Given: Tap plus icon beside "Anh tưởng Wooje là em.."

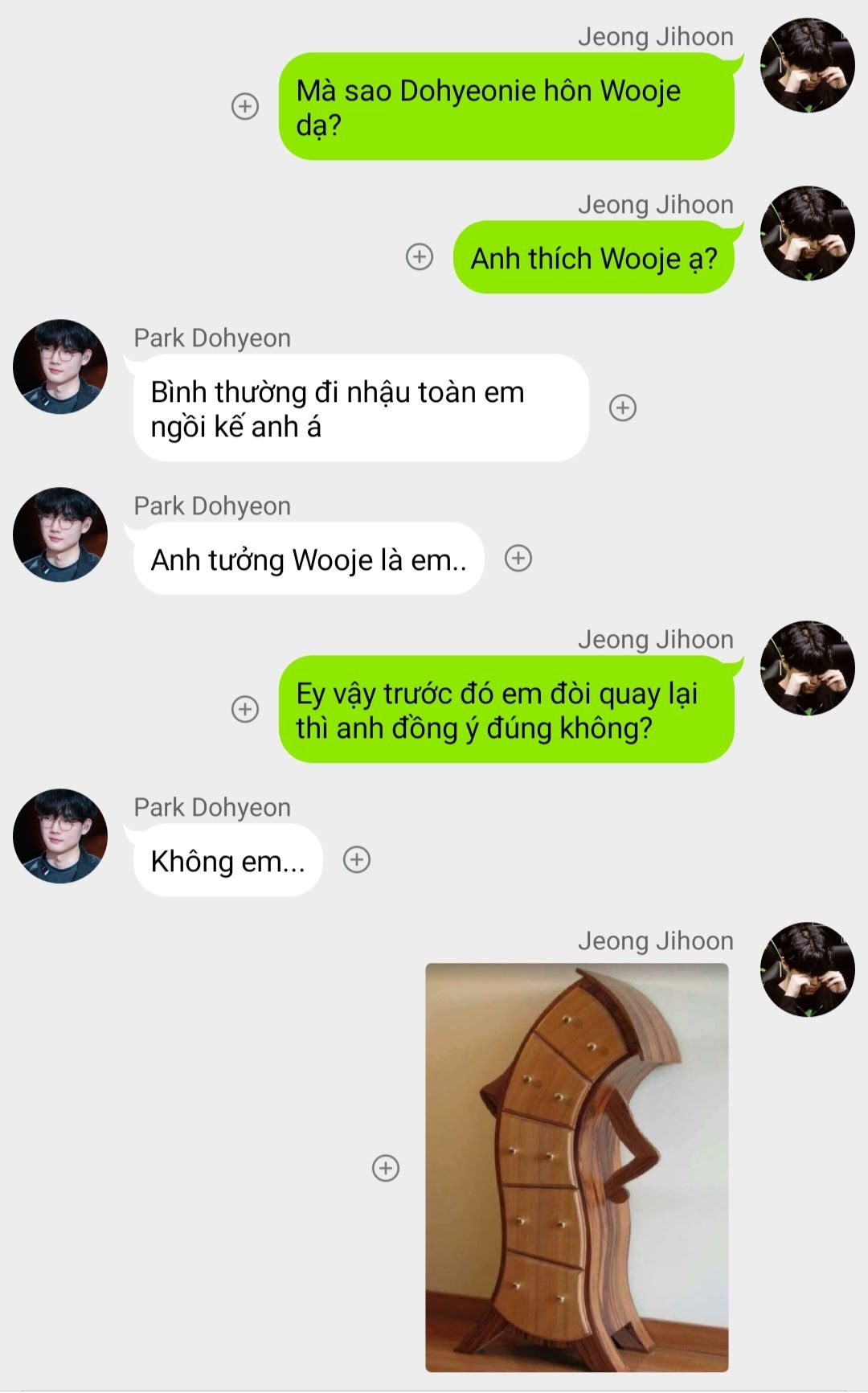Looking at the screenshot, I should coord(518,558).
